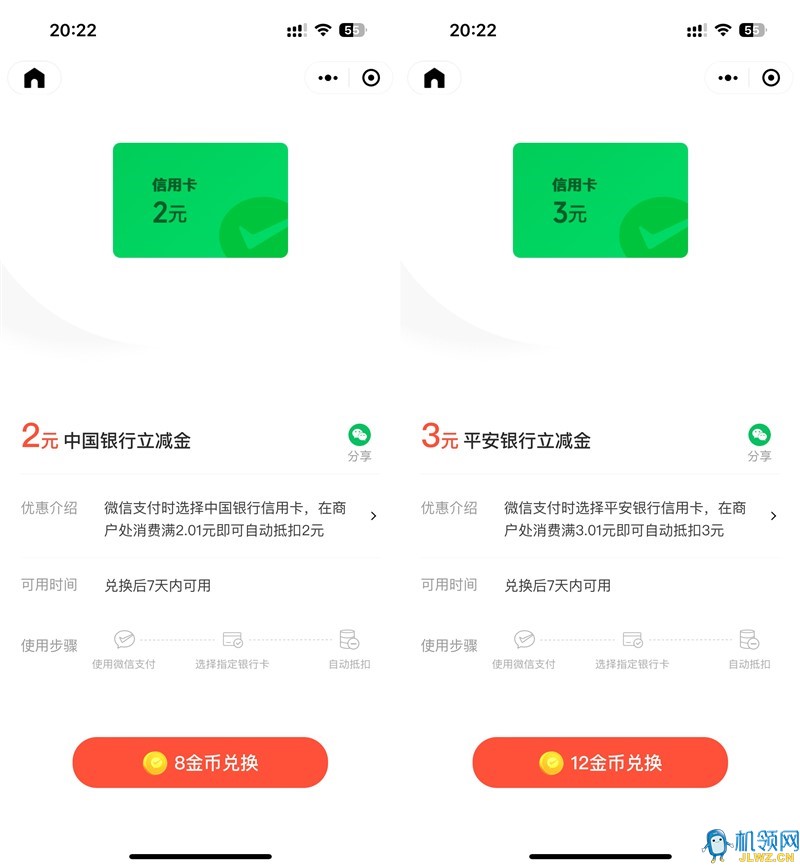Open the more menu on 2元 page
The width and height of the screenshot is (800, 867).
328,78
